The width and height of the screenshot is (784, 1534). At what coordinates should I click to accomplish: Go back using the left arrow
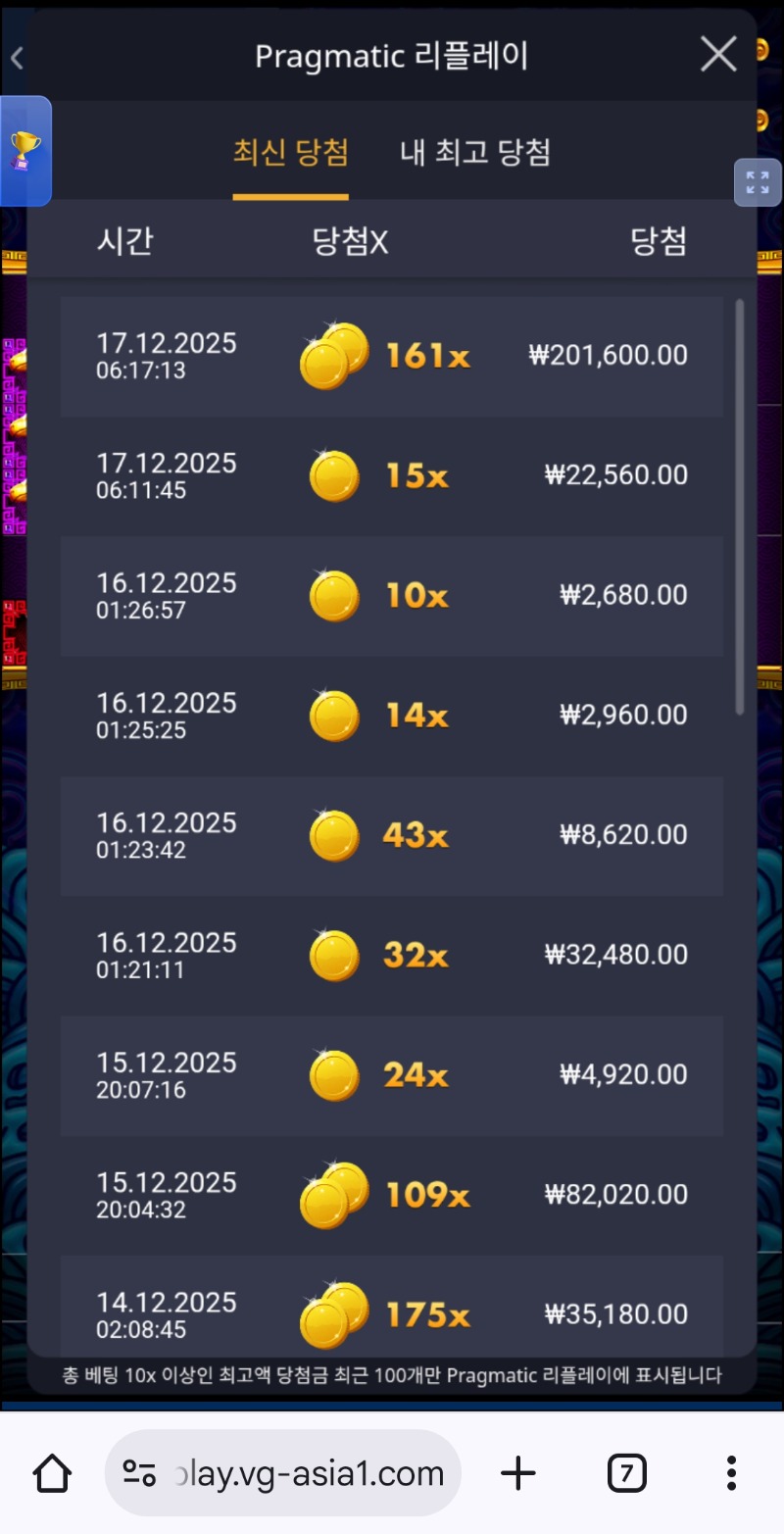tap(17, 58)
